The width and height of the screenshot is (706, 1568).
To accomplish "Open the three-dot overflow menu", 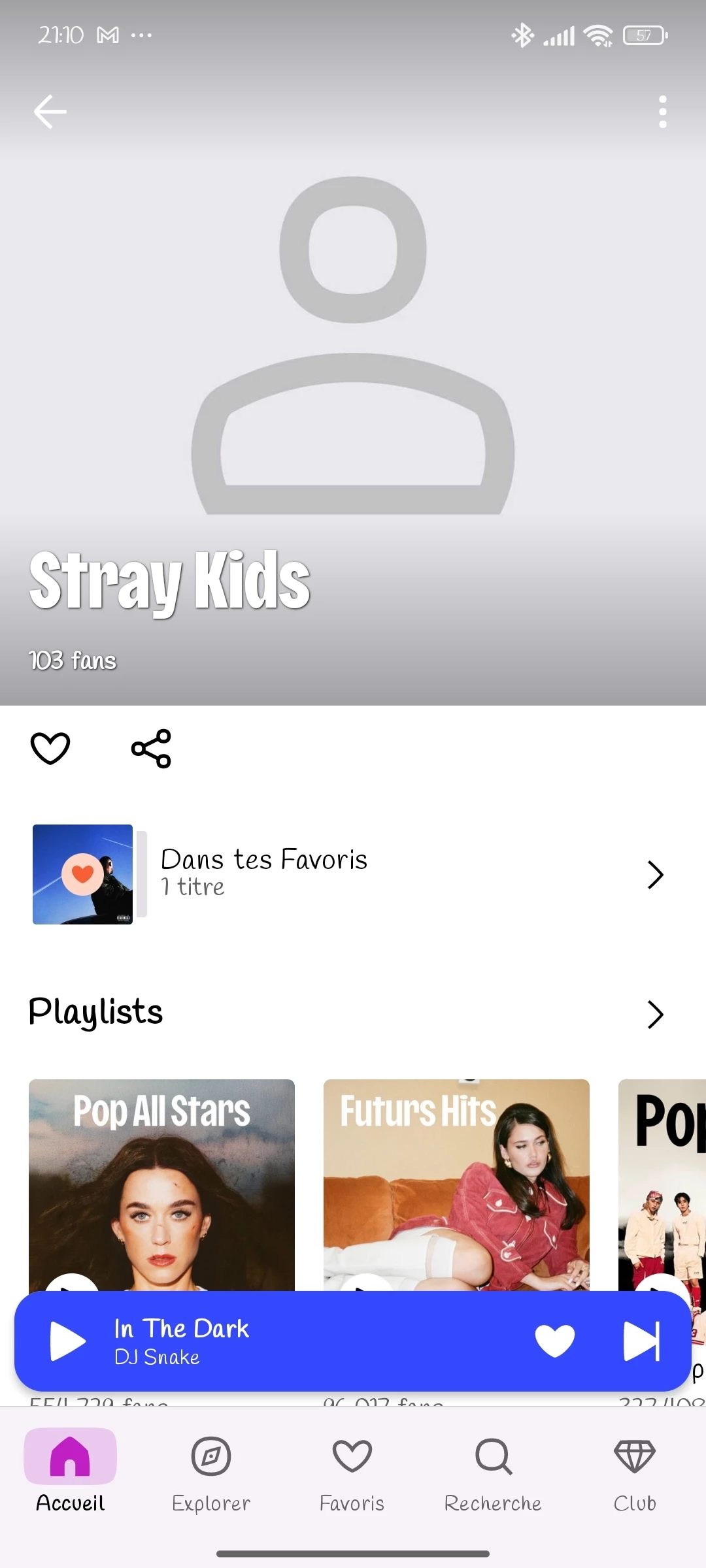I will click(x=662, y=112).
